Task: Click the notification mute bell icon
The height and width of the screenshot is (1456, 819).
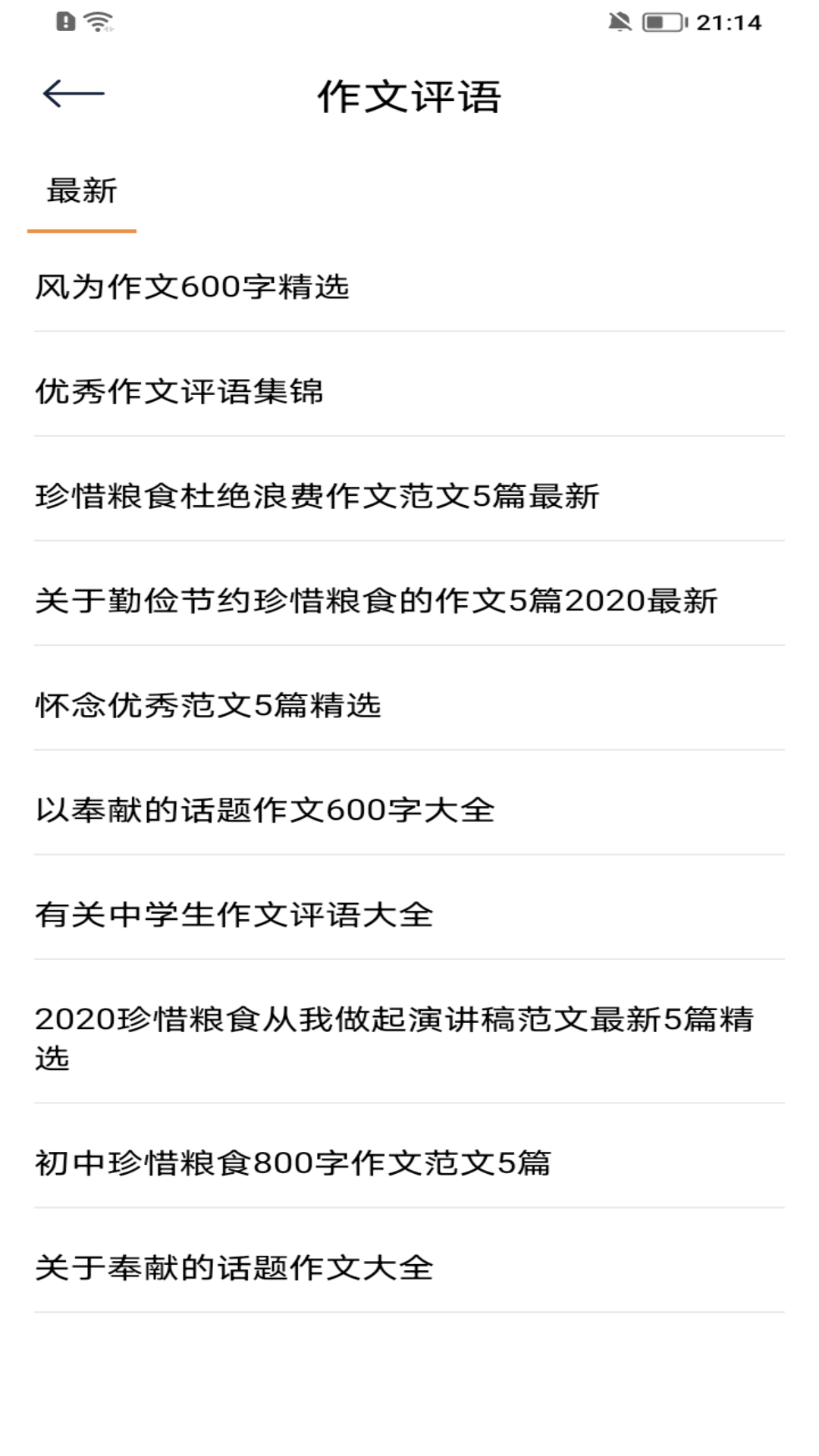Action: (x=620, y=21)
